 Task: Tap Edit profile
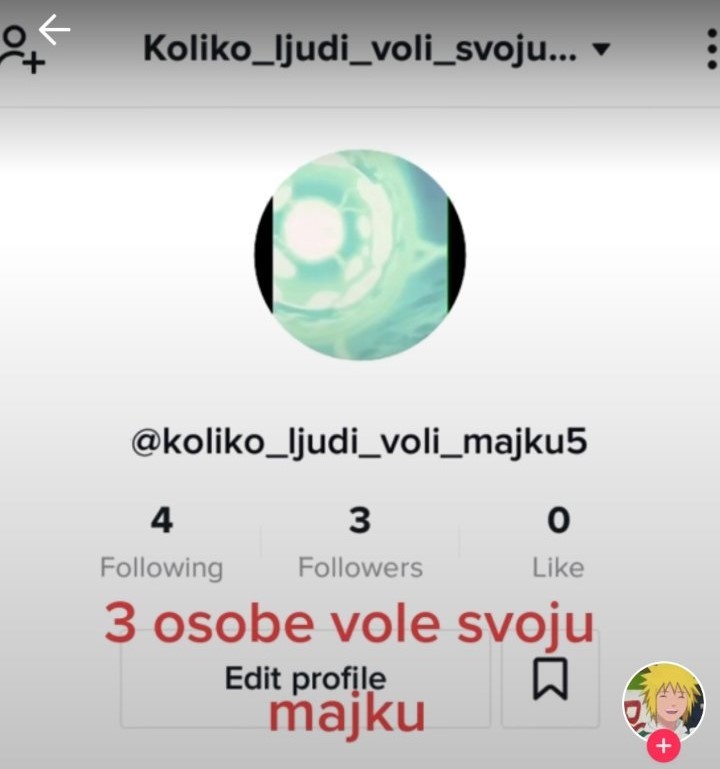[305, 679]
